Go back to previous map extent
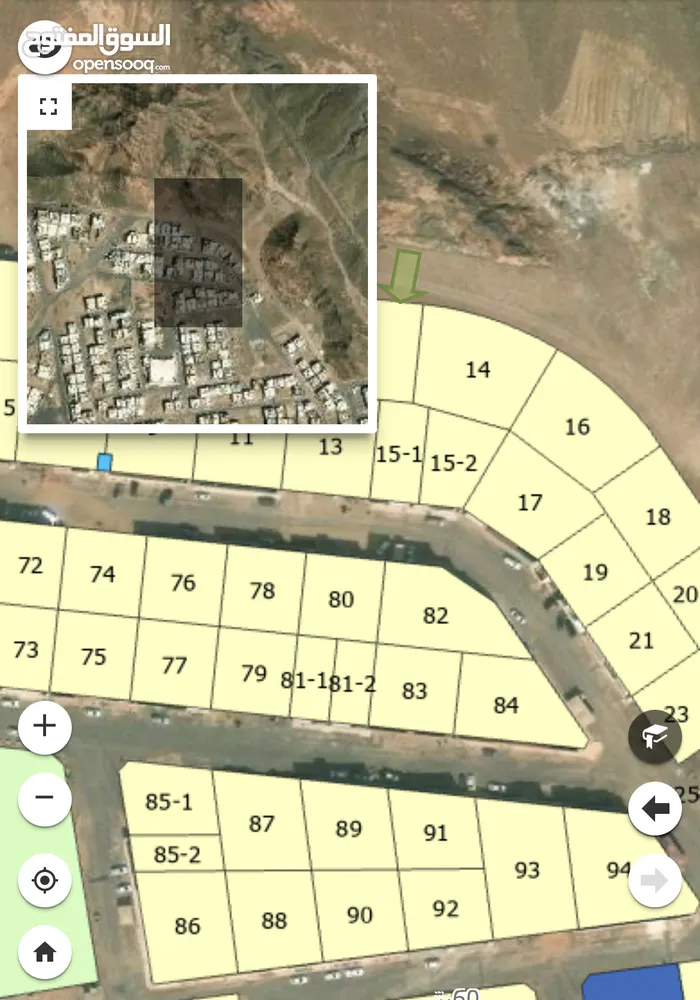 [x=654, y=808]
